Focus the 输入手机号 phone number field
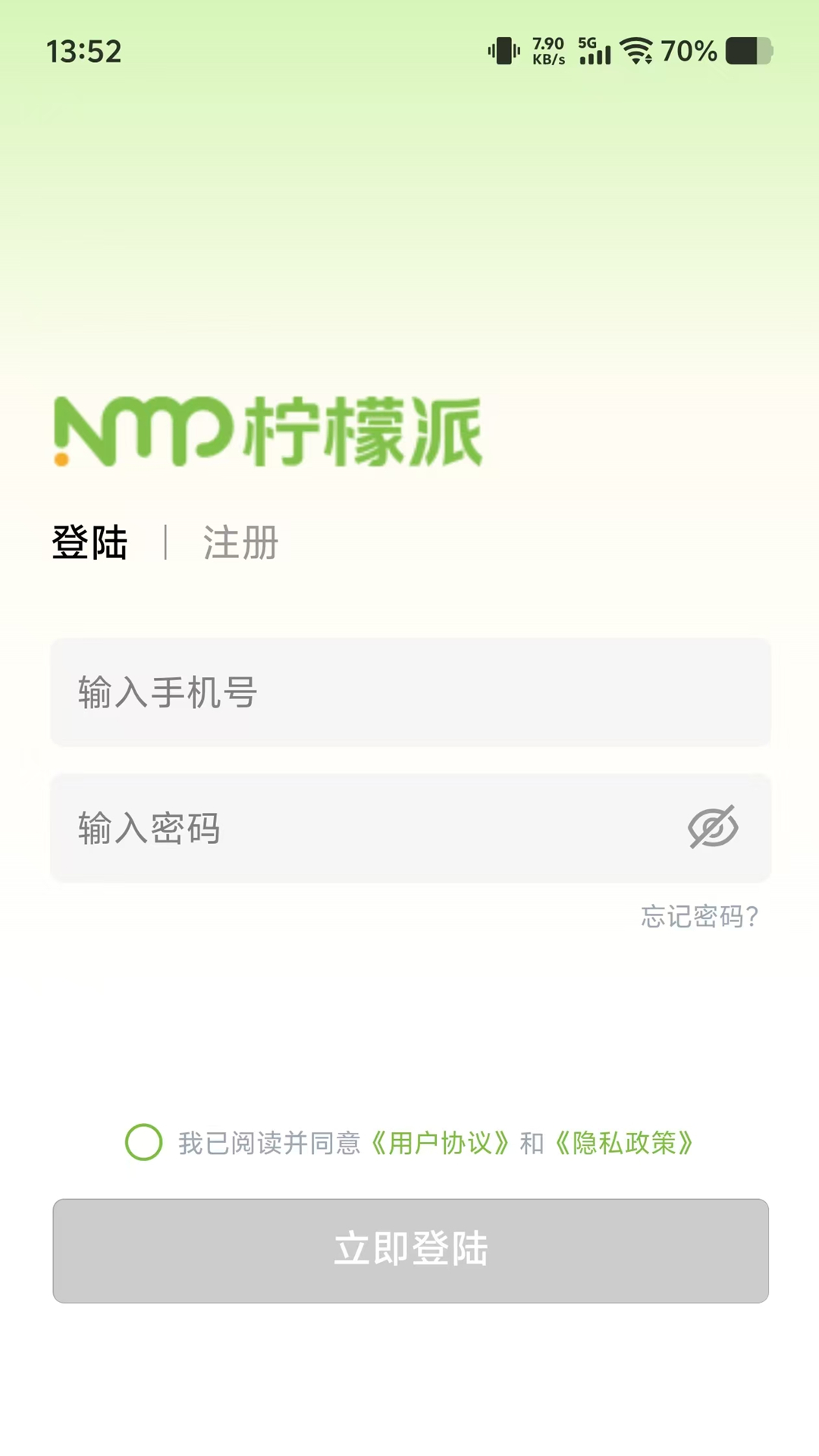 [409, 692]
